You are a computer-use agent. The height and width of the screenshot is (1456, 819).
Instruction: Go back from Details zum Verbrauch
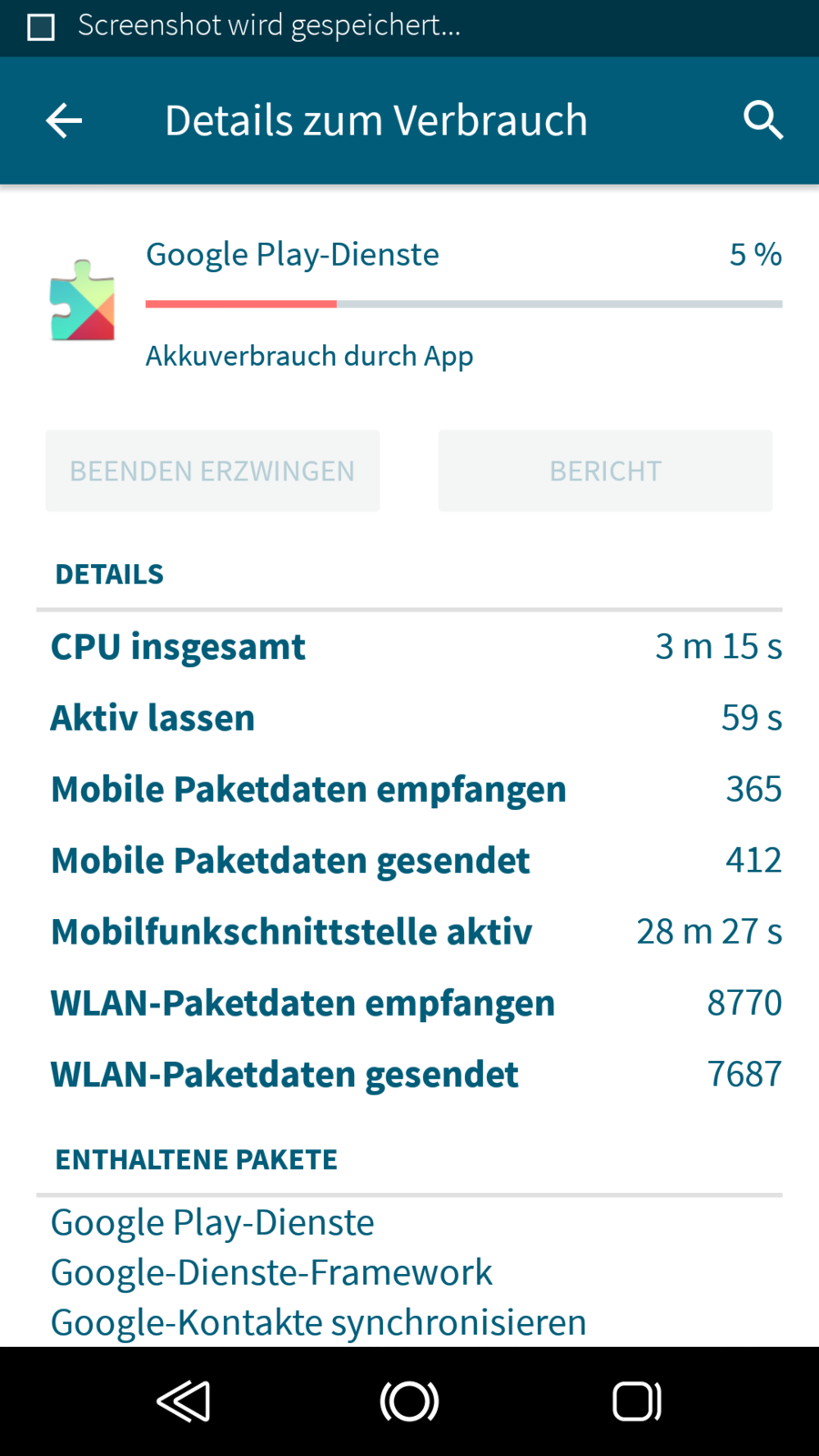pyautogui.click(x=64, y=120)
